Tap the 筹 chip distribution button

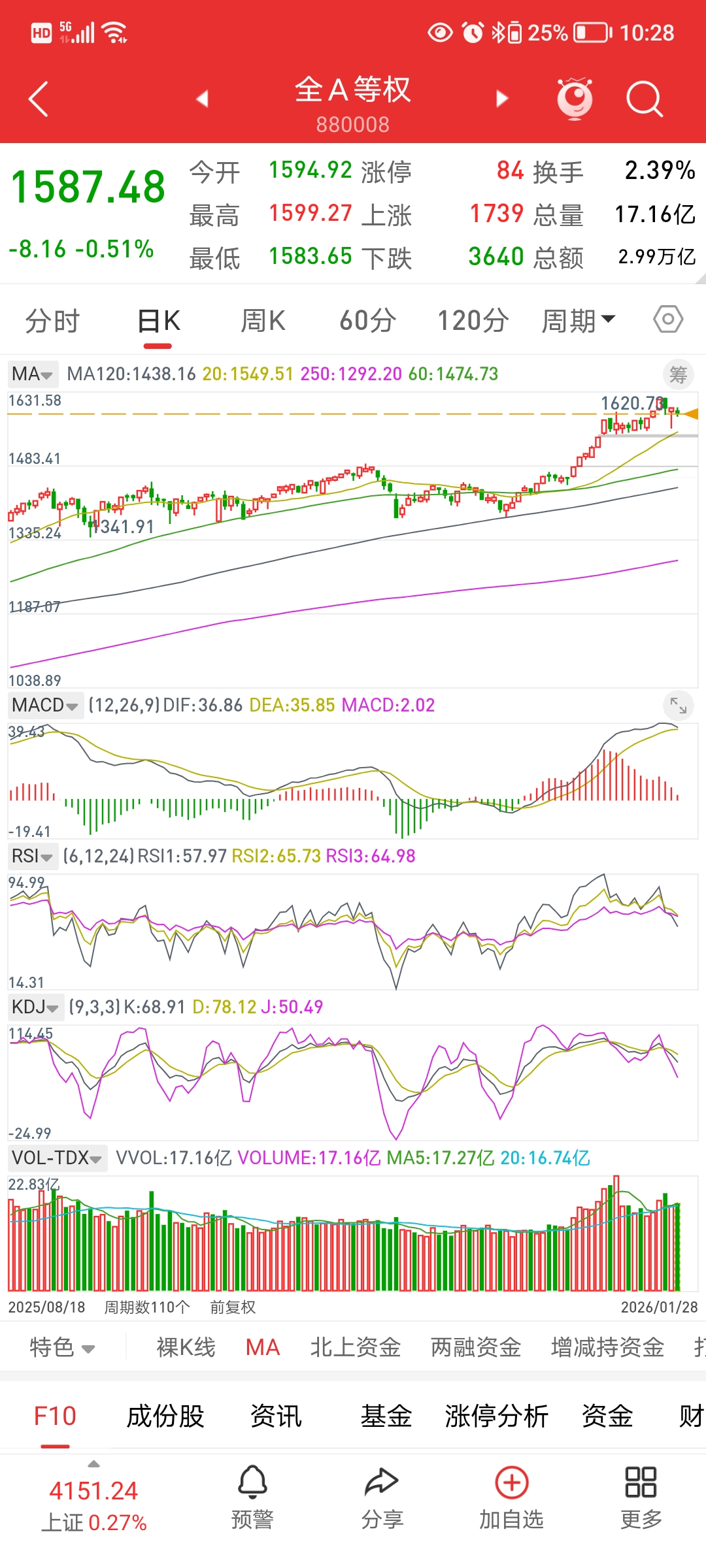pos(678,374)
